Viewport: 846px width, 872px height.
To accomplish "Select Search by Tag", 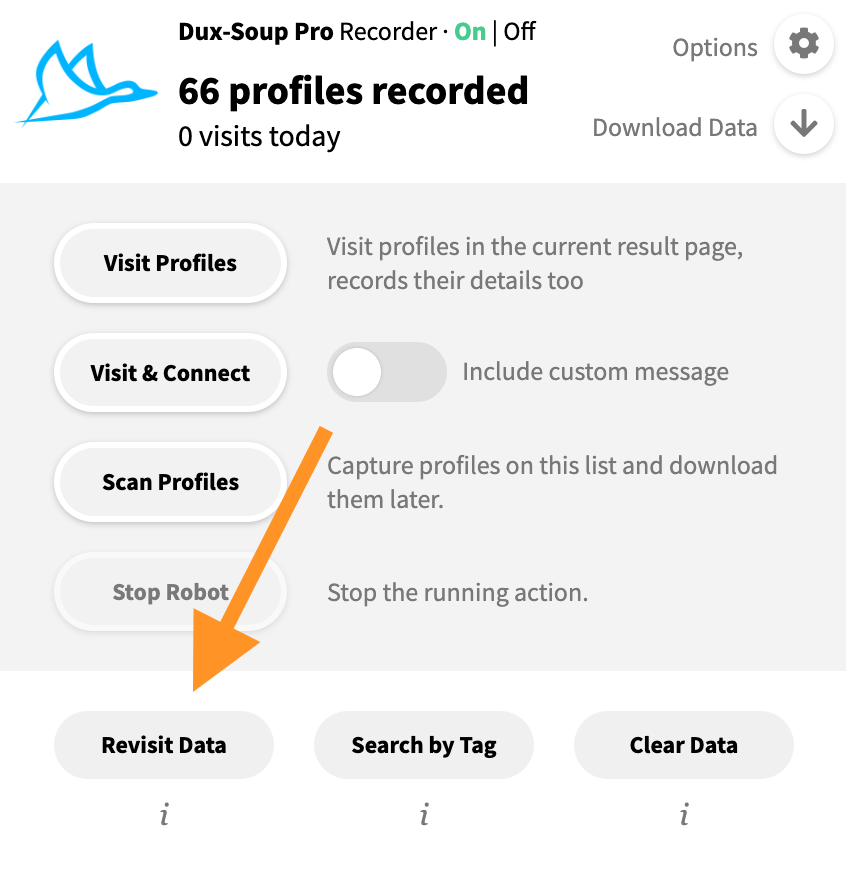I will click(424, 745).
